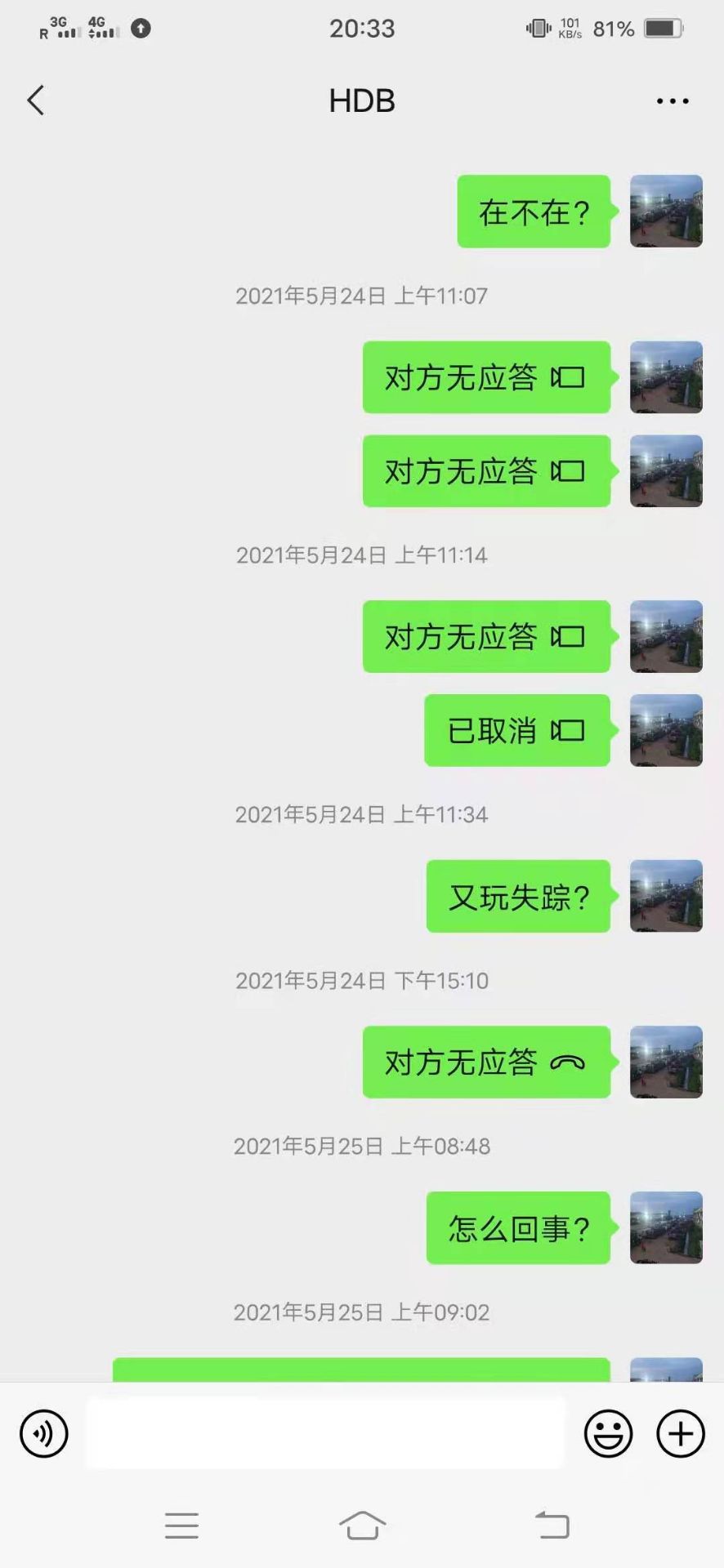724x1568 pixels.
Task: Redial the cancelled 已取消 video call
Action: pos(516,730)
